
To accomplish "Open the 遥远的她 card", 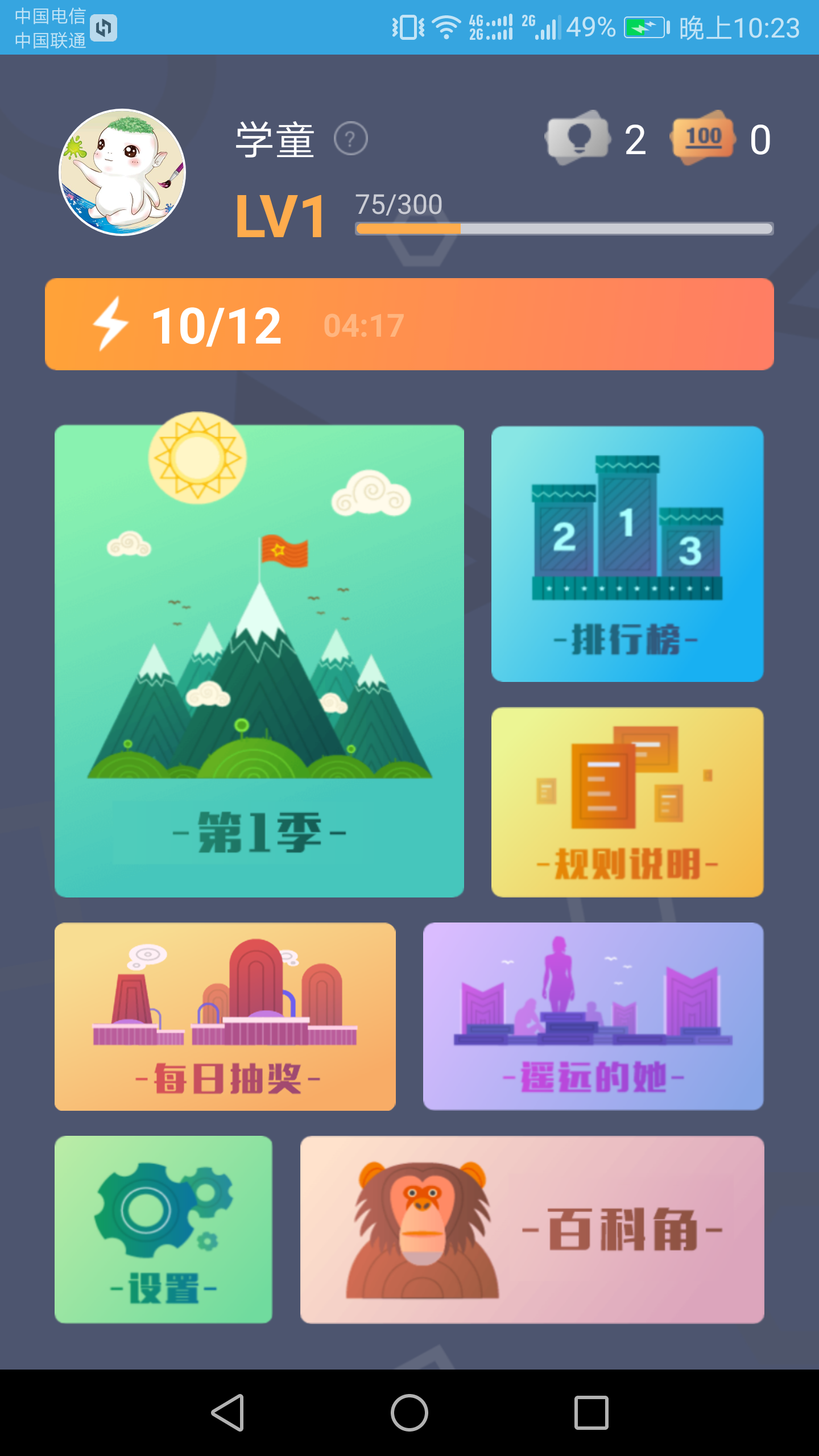I will [593, 1016].
